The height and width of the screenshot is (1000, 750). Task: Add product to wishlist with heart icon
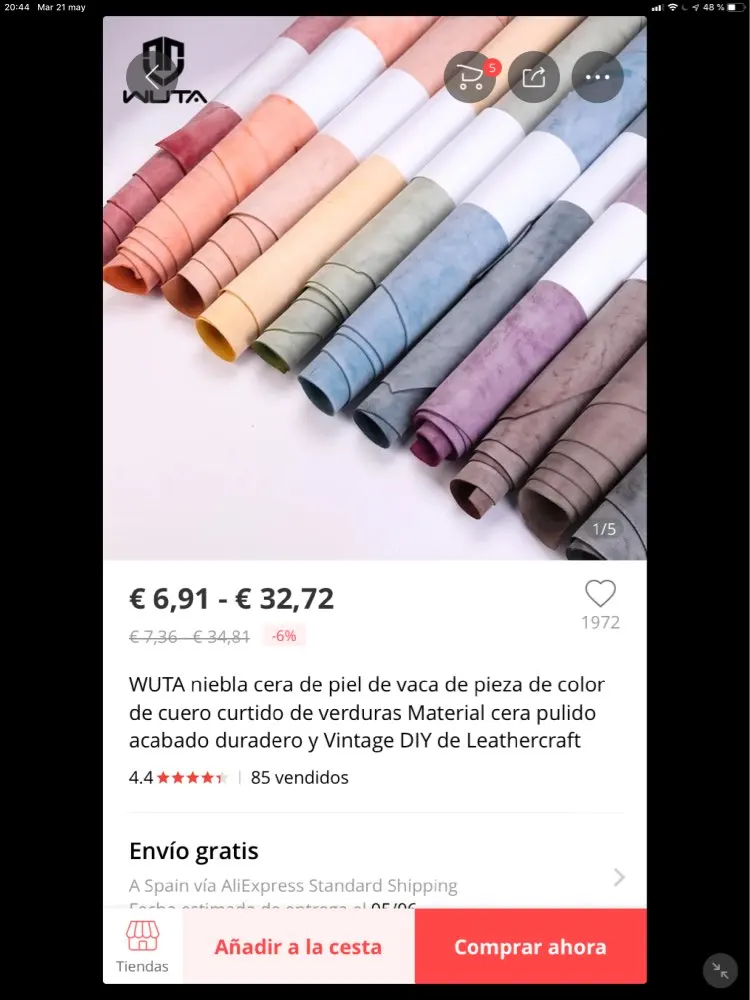coord(601,594)
